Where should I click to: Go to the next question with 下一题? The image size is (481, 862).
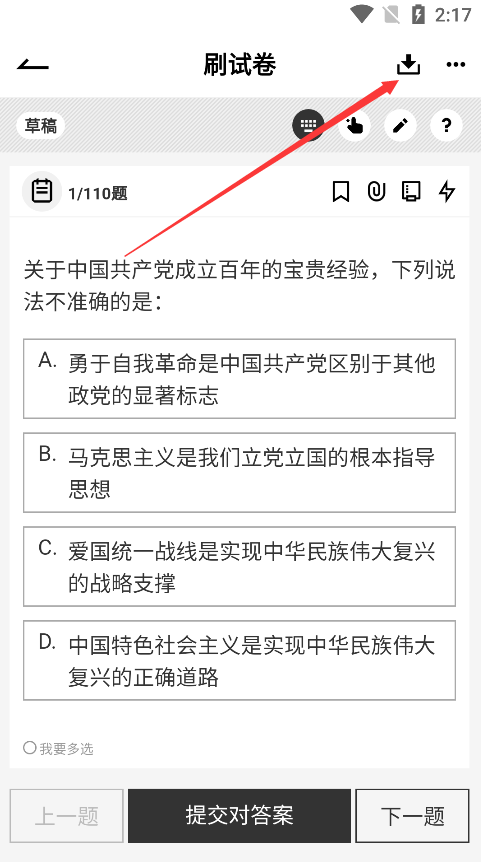click(x=412, y=816)
